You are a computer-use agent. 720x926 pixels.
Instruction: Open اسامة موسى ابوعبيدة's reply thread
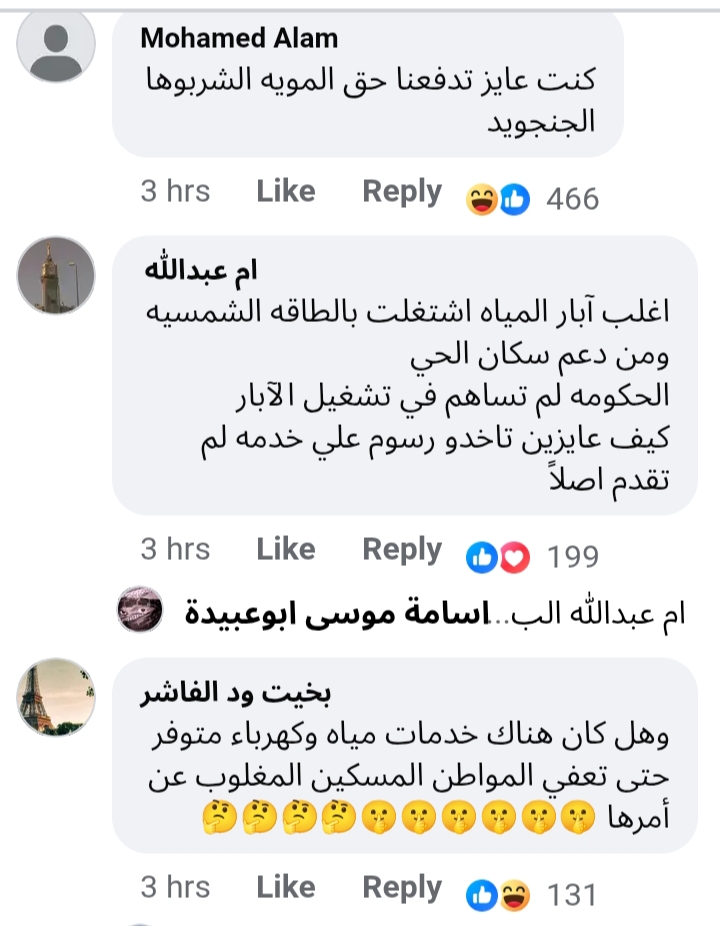(x=400, y=612)
